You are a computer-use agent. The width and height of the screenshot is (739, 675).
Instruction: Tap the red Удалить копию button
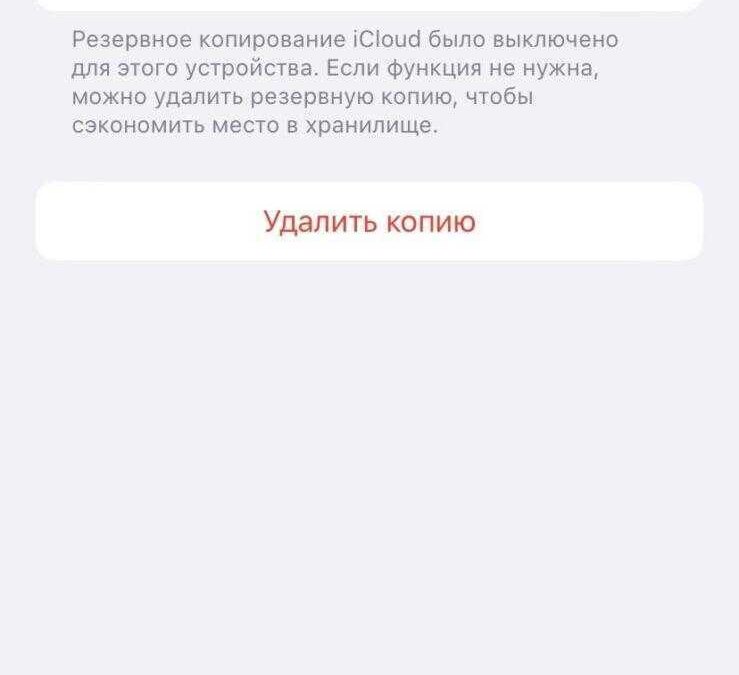(x=369, y=221)
